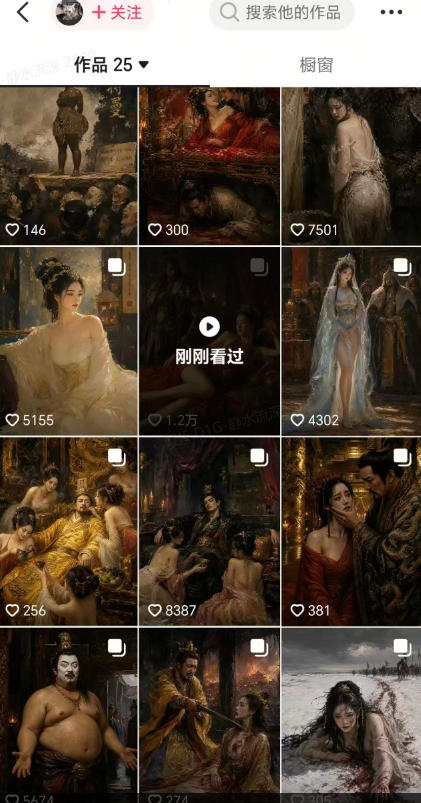Viewport: 421px width, 803px height.
Task: Open the post with 7501 likes
Action: (x=351, y=165)
